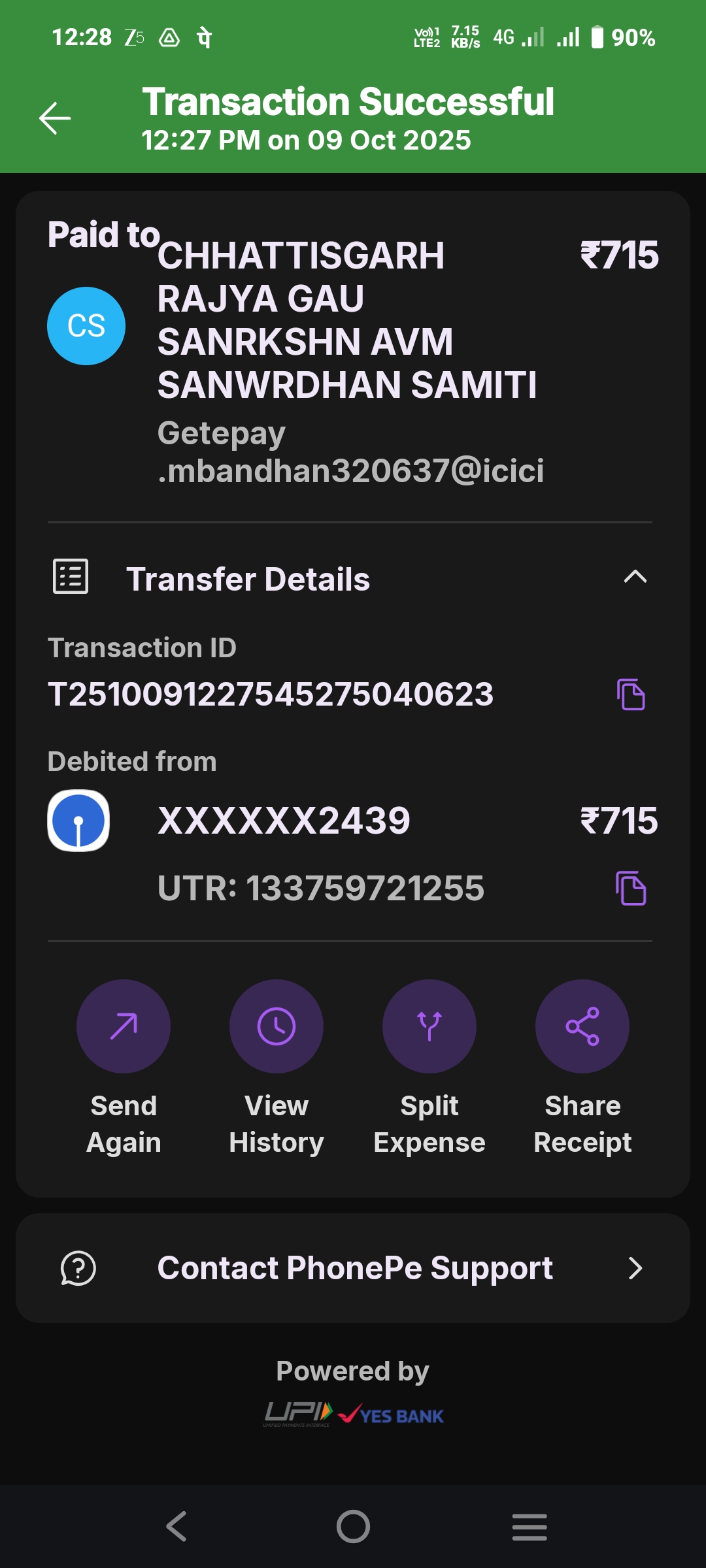Select Split Expense
The height and width of the screenshot is (1568, 706).
(429, 1026)
